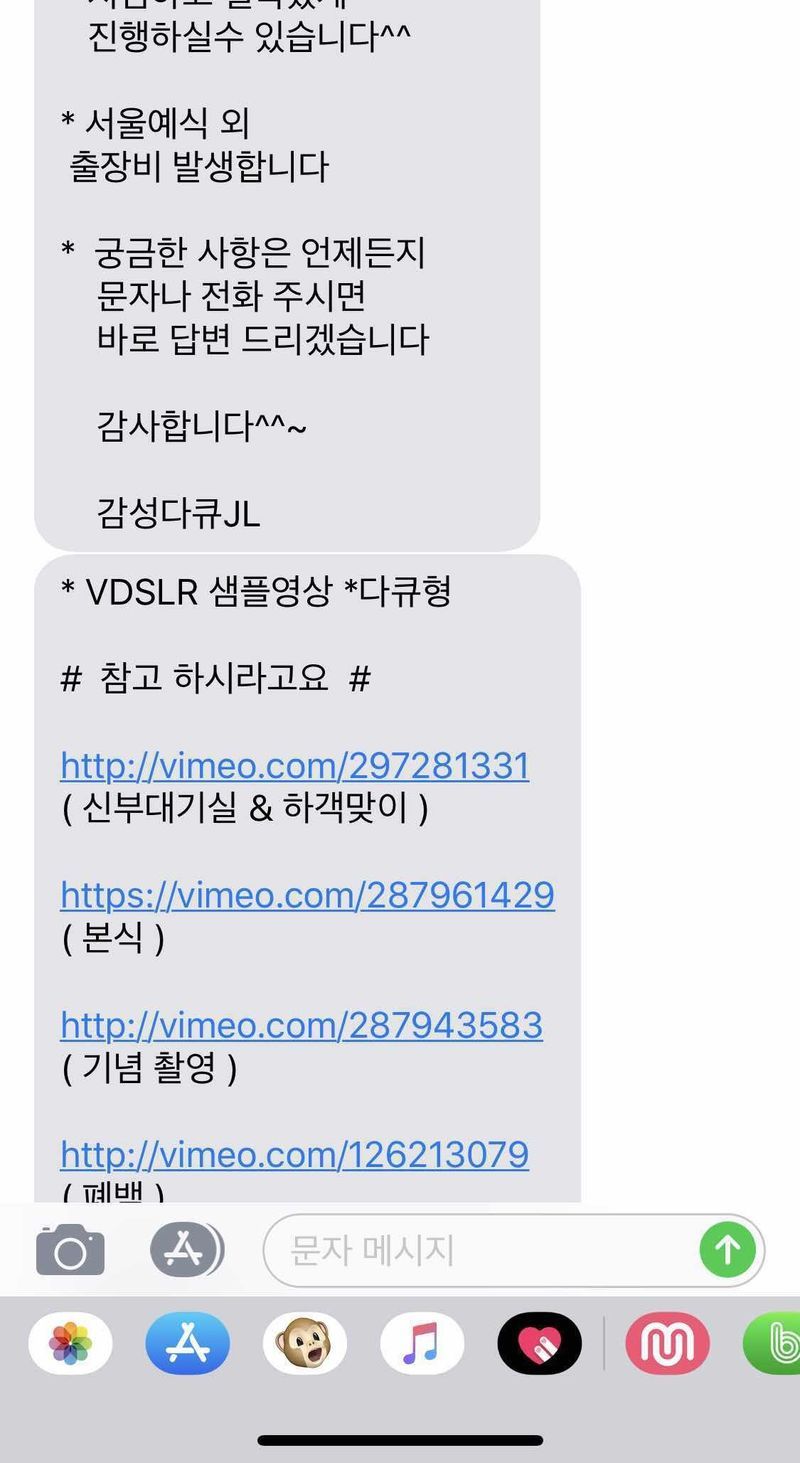Open the Photos app in the drawer
This screenshot has width=800, height=1463.
[x=70, y=1343]
